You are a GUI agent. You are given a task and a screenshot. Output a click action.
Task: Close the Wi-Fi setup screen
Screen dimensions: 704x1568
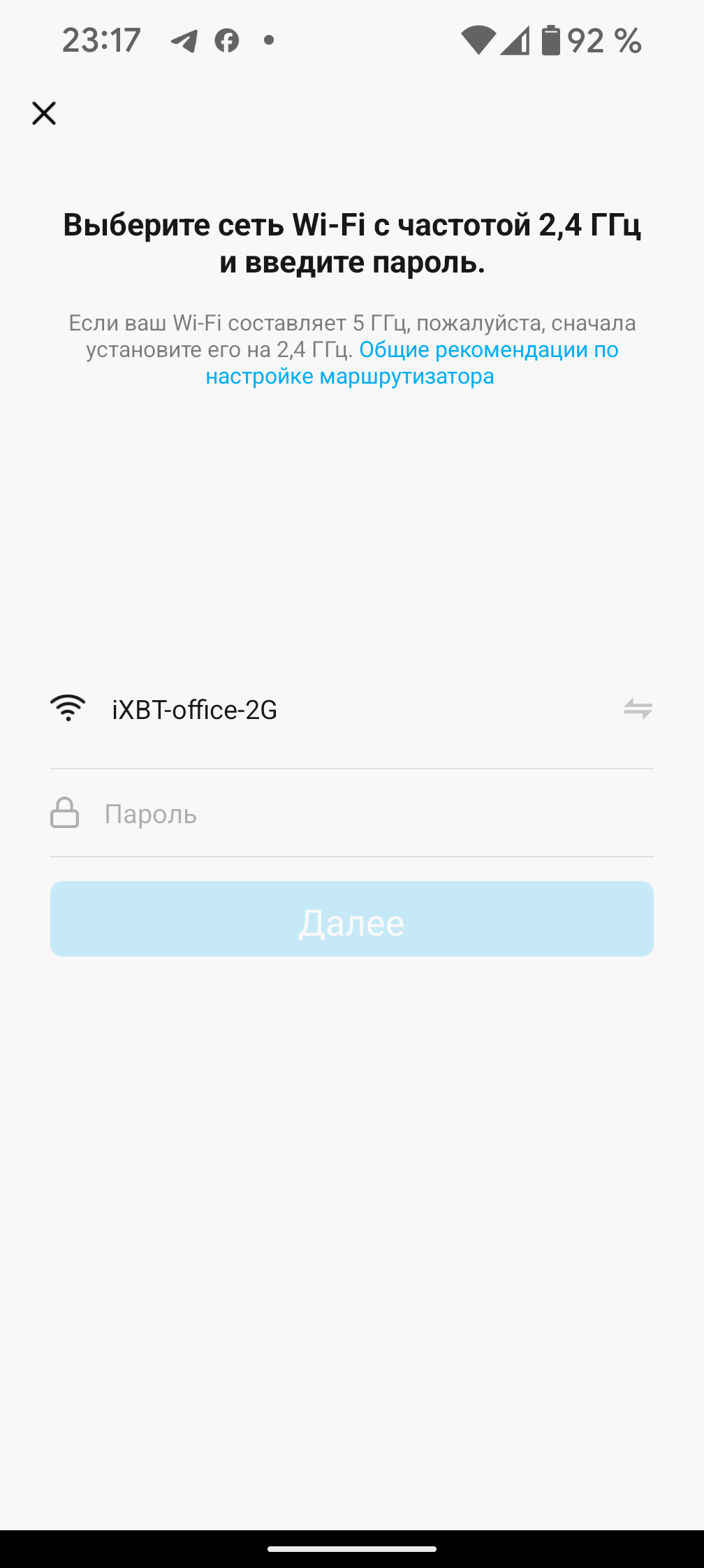tap(44, 113)
